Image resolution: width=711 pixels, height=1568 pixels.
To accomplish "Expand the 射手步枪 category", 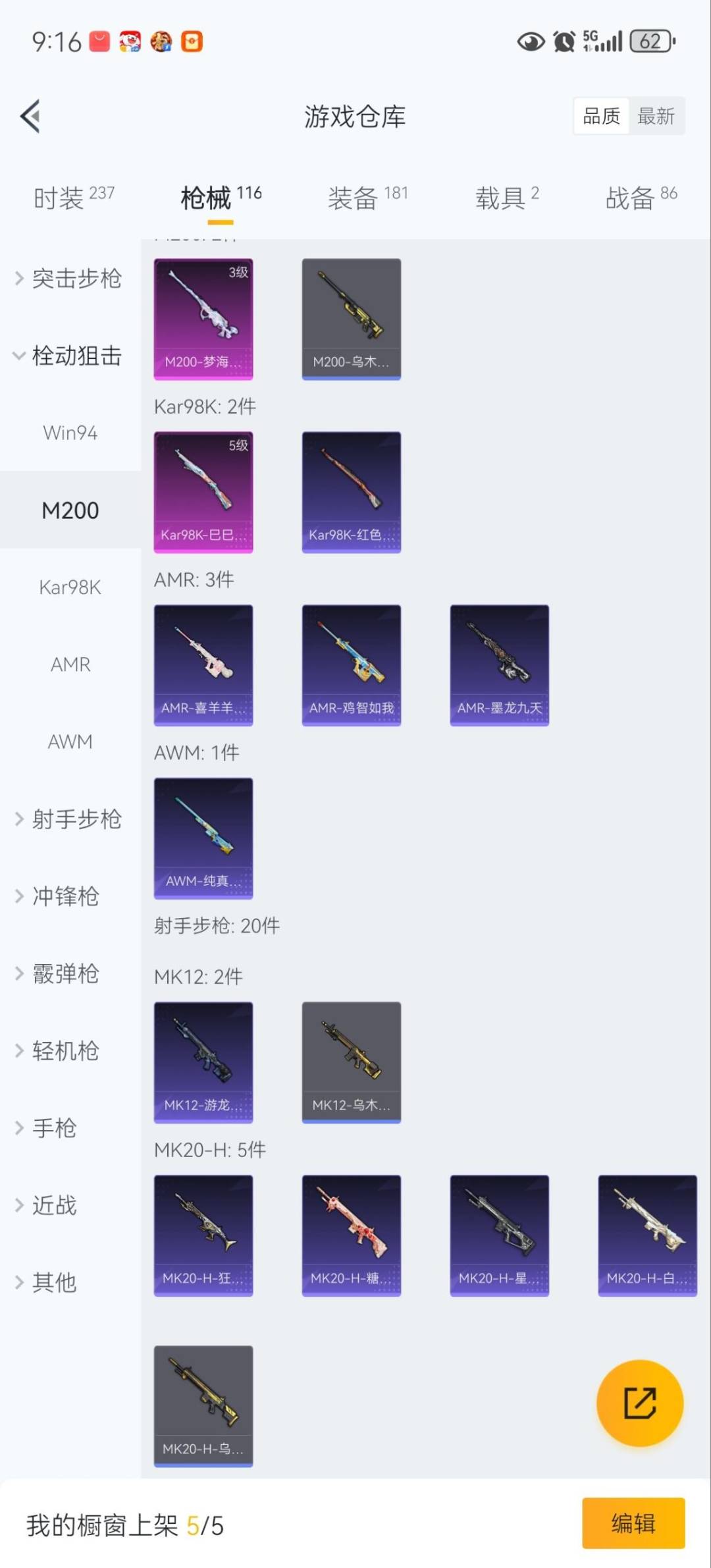I will [76, 819].
